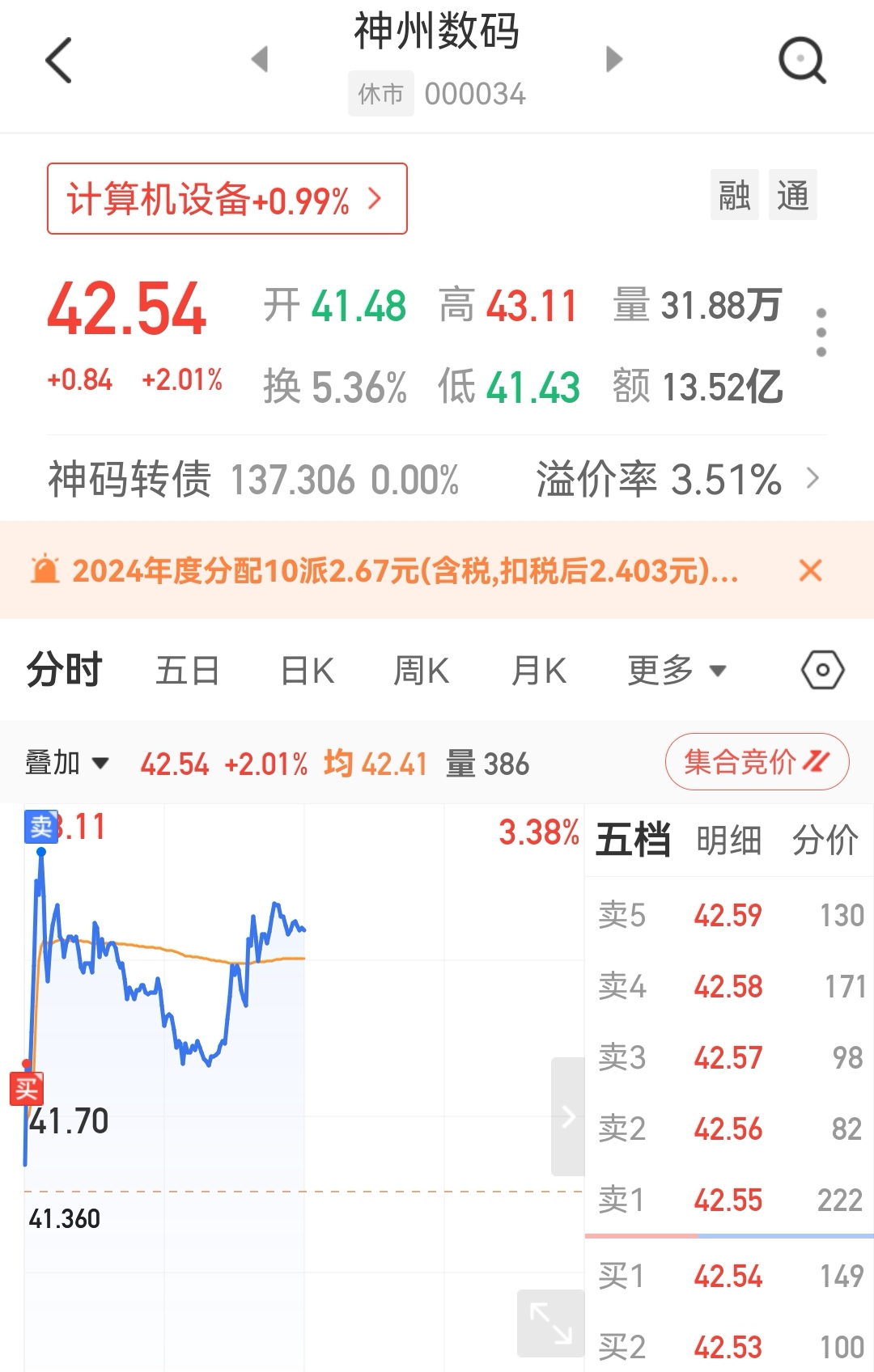Tap the 集合竞价 button
The image size is (874, 1372).
click(757, 761)
